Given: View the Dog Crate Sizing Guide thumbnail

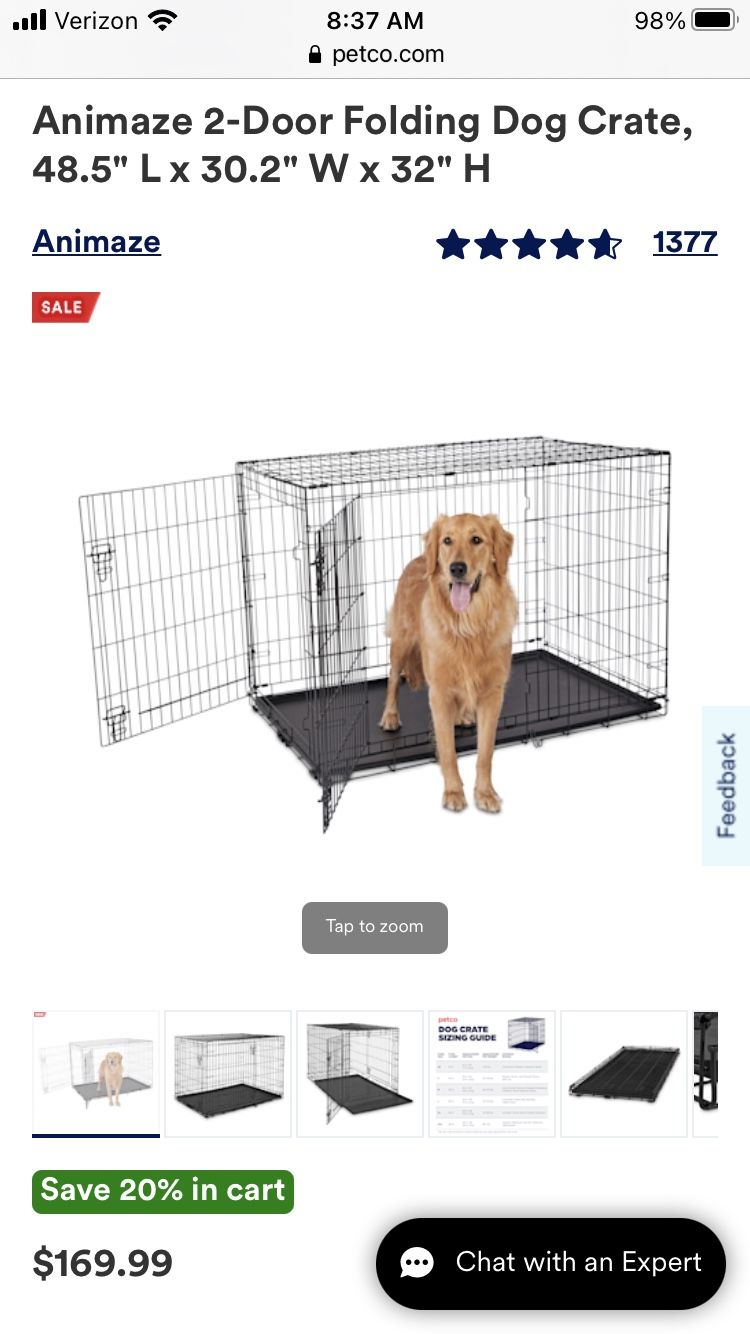Looking at the screenshot, I should 492,1072.
